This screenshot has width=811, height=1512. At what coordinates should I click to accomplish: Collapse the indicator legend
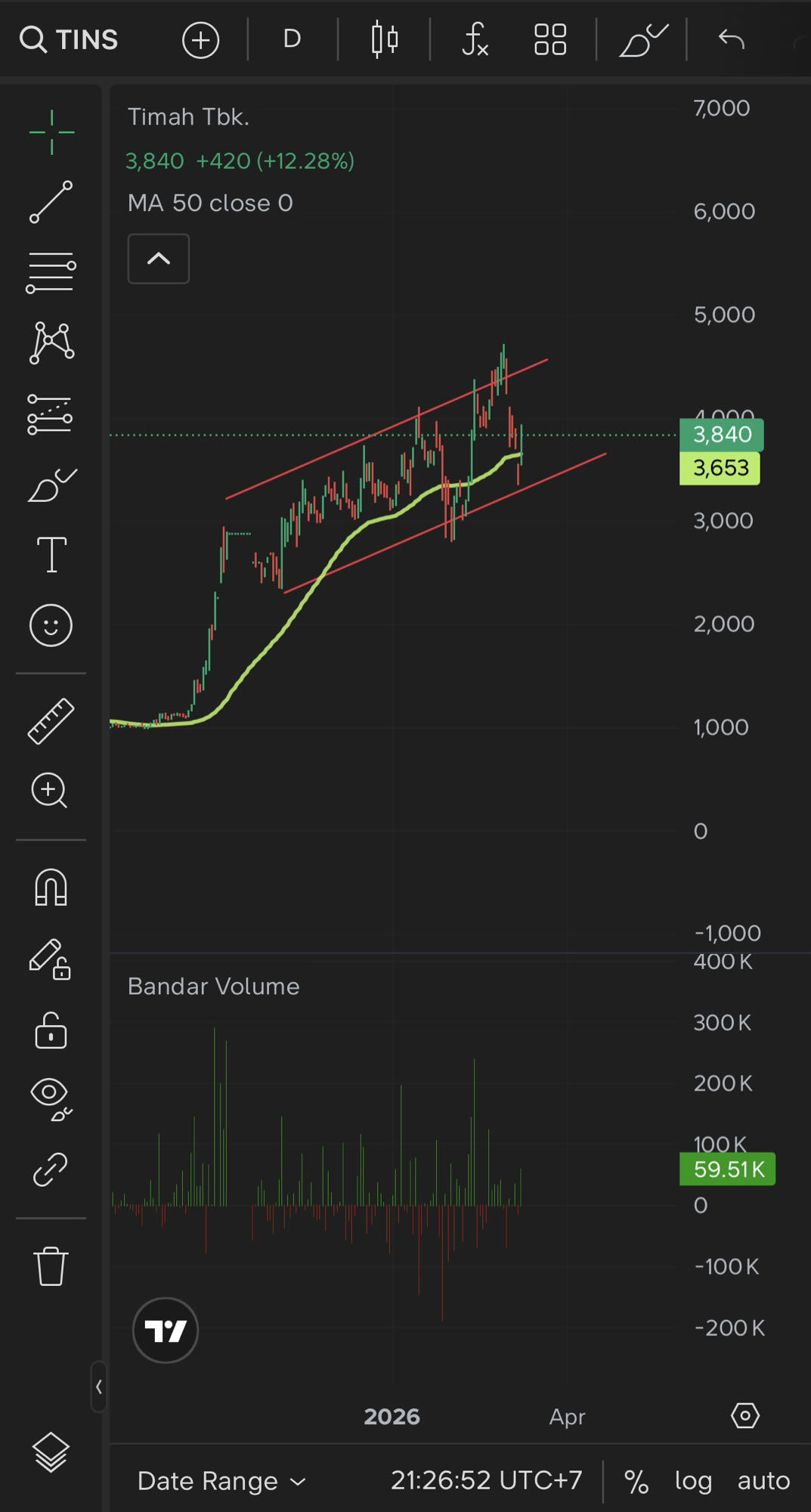[x=159, y=259]
